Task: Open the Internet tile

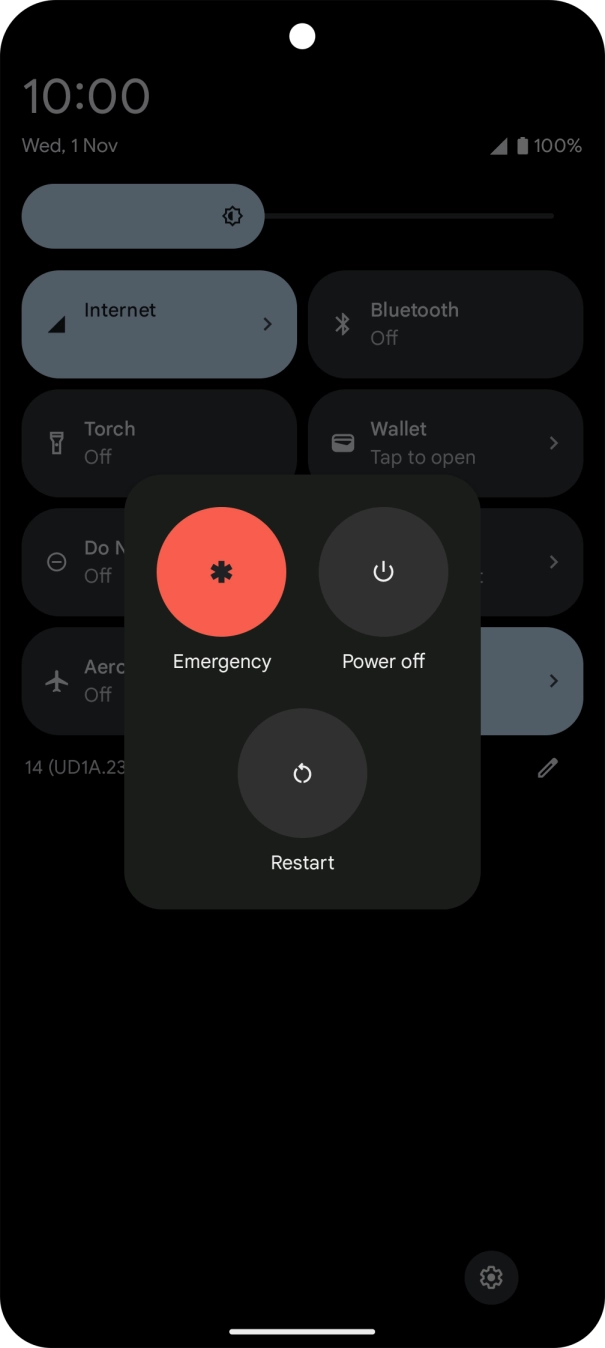Action: 159,324
